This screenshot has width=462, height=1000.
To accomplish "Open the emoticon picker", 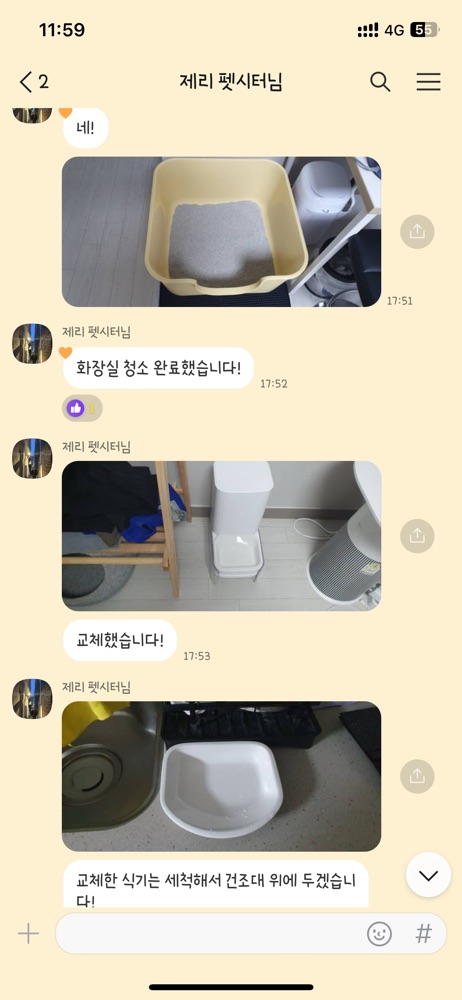I will click(379, 934).
